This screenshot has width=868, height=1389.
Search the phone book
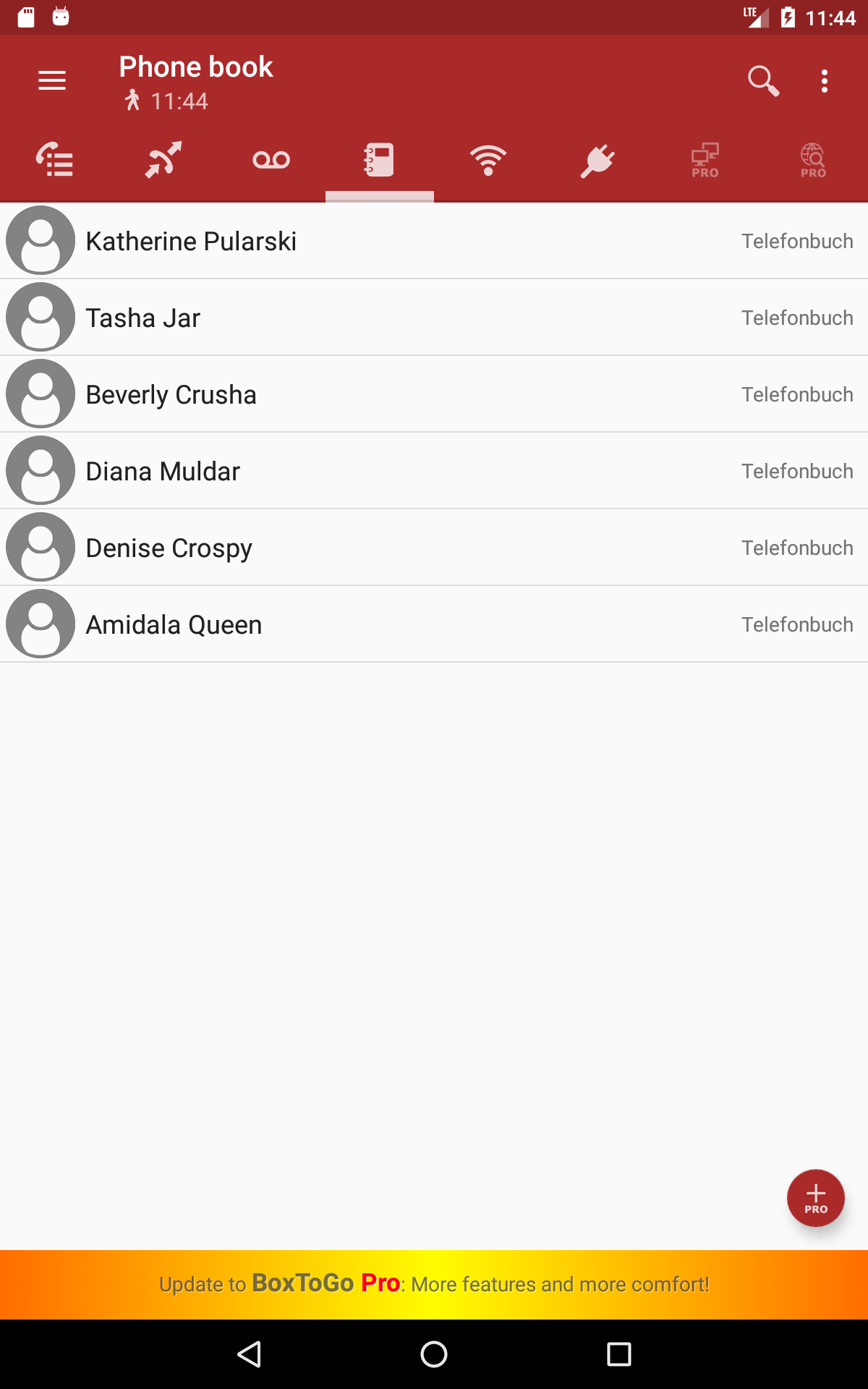pos(762,81)
